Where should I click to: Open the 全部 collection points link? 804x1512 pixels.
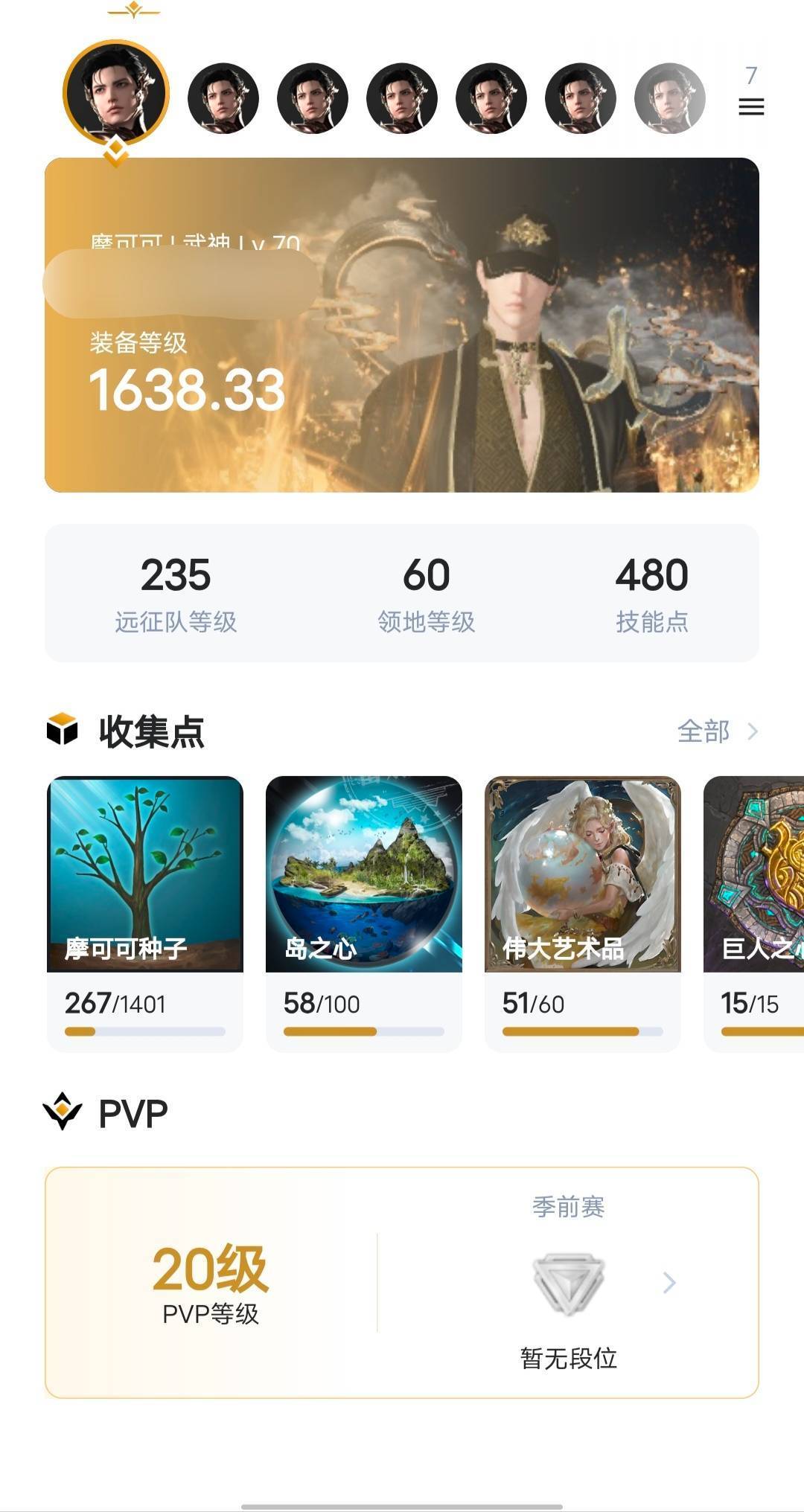tap(716, 732)
